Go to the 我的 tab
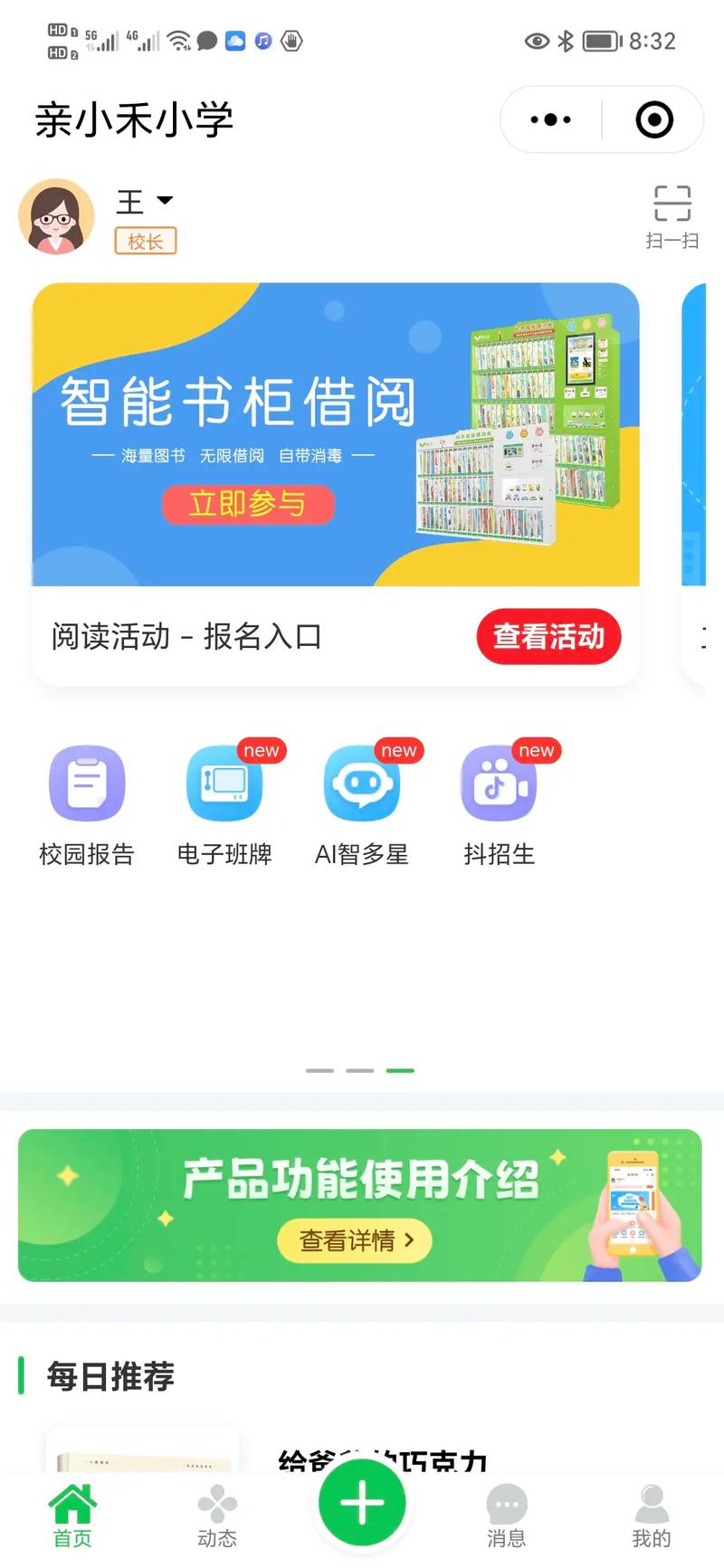This screenshot has height=1568, width=724. pos(652,1515)
